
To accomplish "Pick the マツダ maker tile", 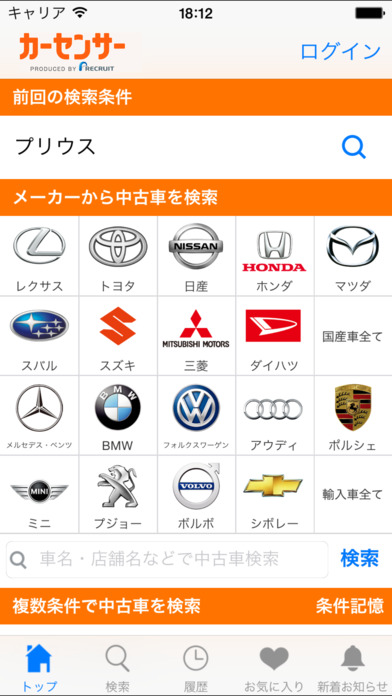I will 353,256.
